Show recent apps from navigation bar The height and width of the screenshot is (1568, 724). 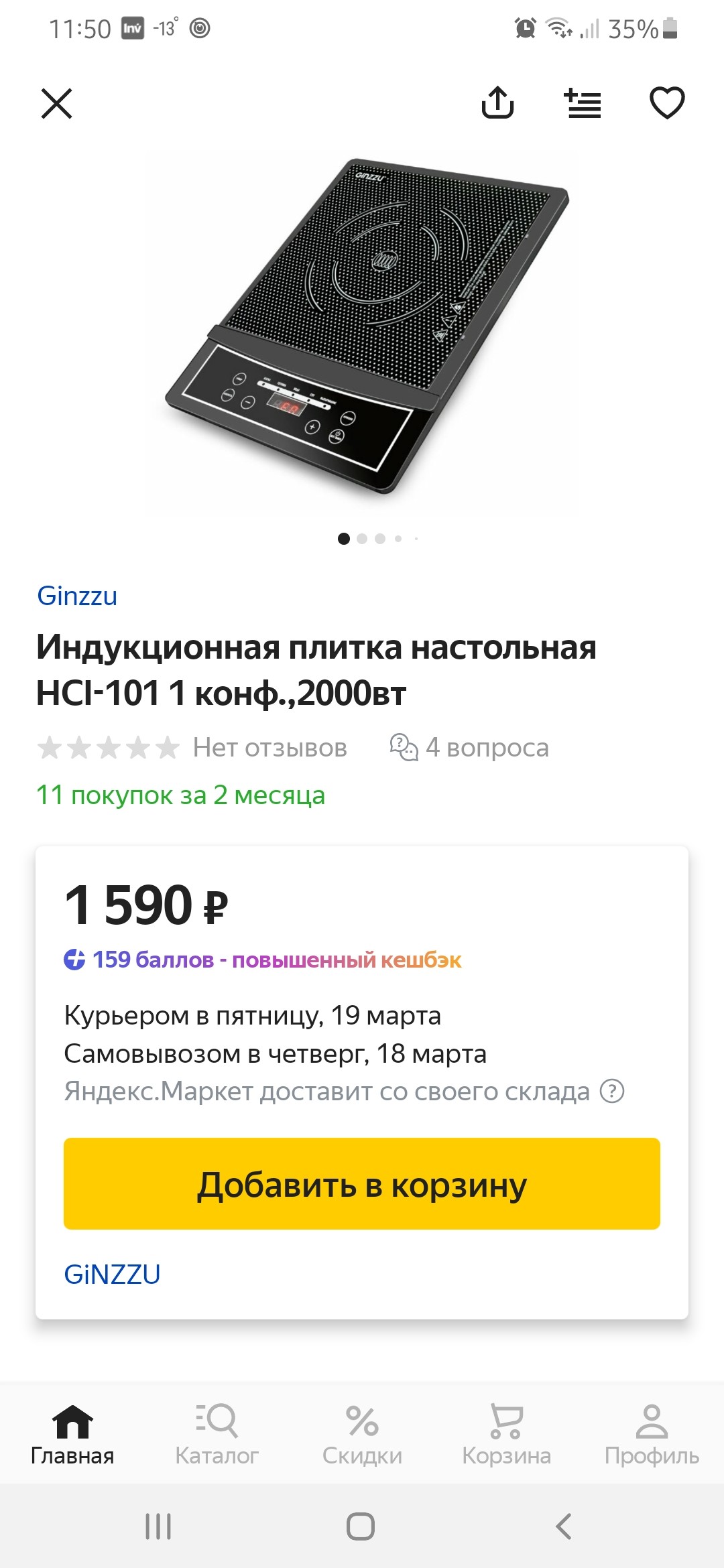(x=158, y=1526)
